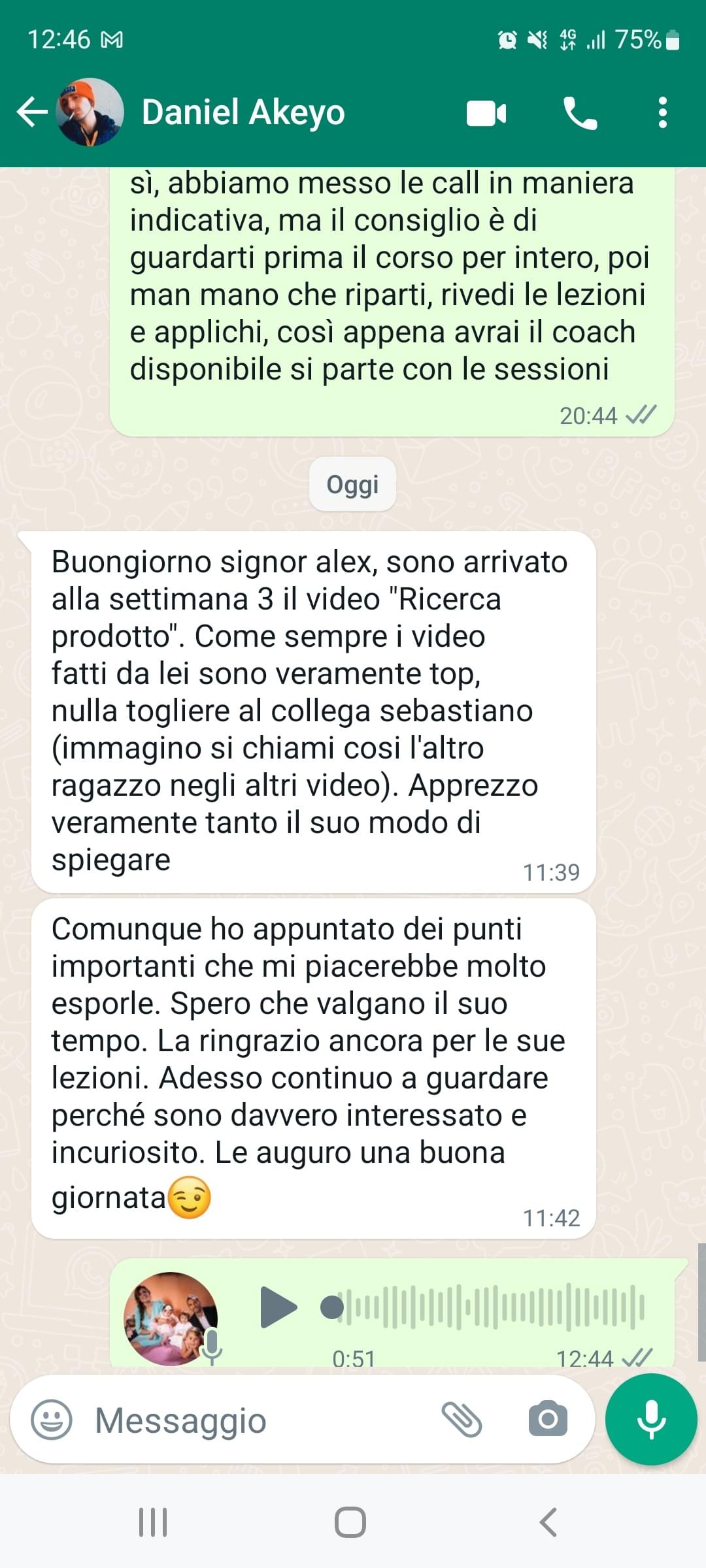Start a voice call with Daniel Akeyo
The image size is (706, 1568).
click(x=580, y=113)
